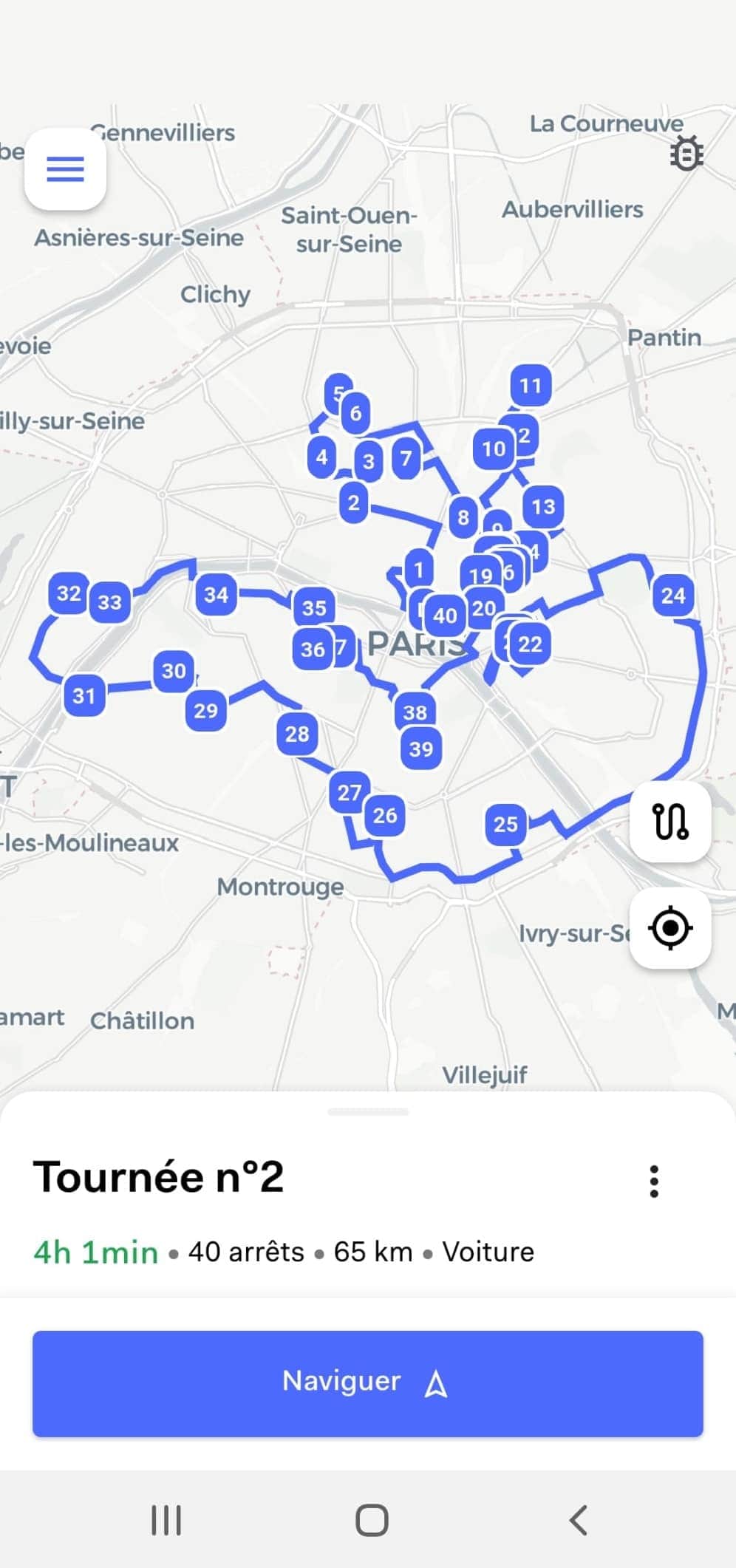Select stop 25 marker on map

(x=505, y=824)
